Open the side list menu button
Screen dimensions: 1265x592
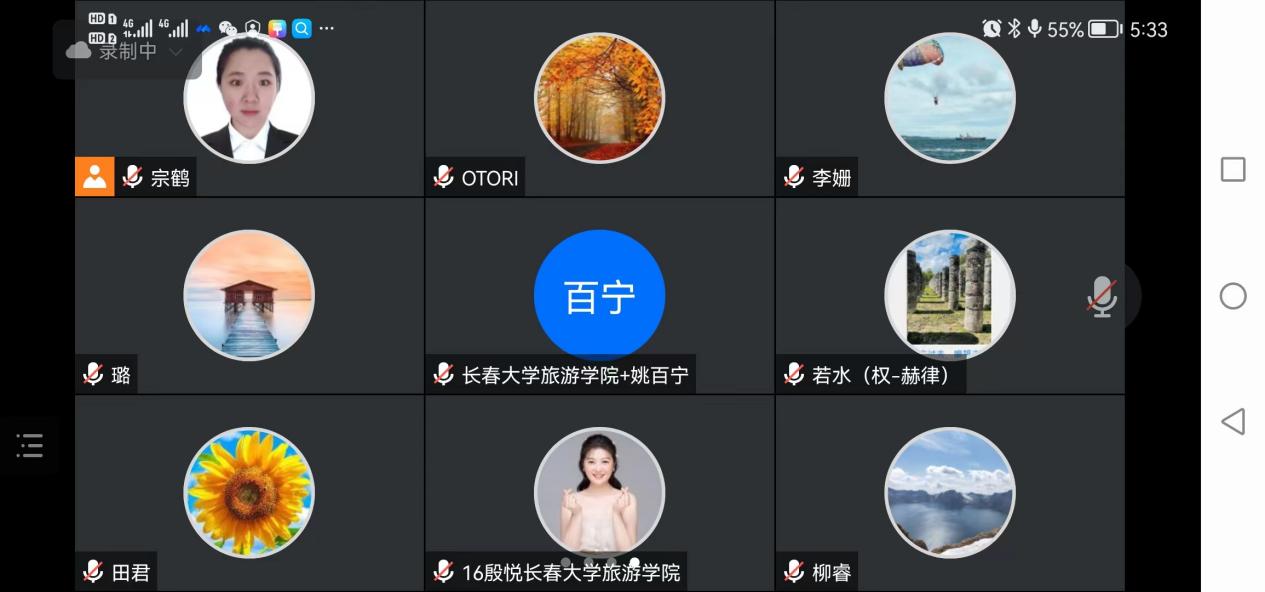tap(30, 446)
